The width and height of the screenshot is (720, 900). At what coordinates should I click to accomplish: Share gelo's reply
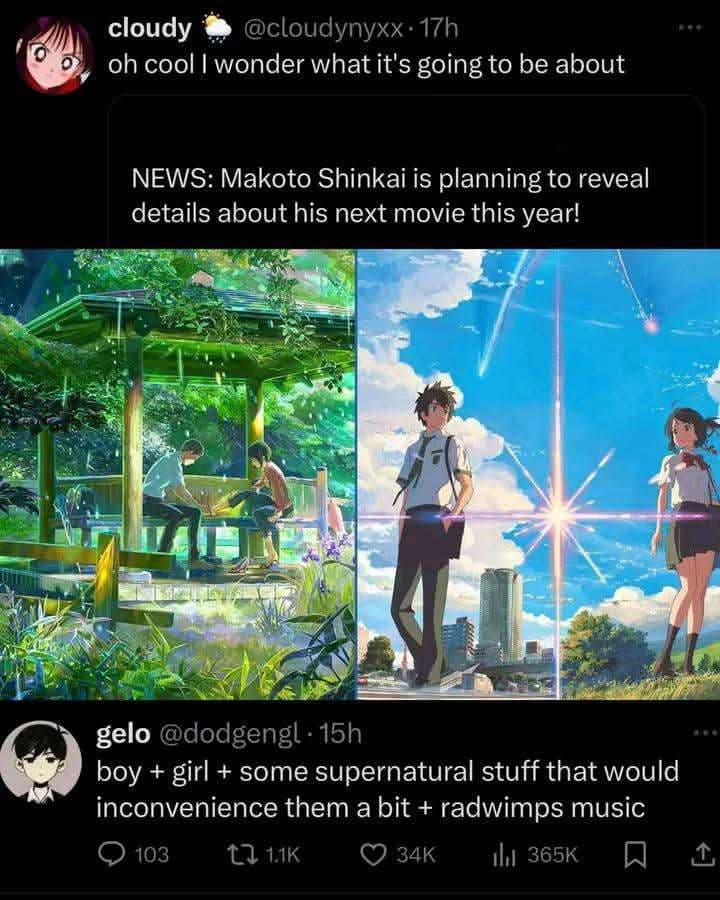[x=701, y=855]
